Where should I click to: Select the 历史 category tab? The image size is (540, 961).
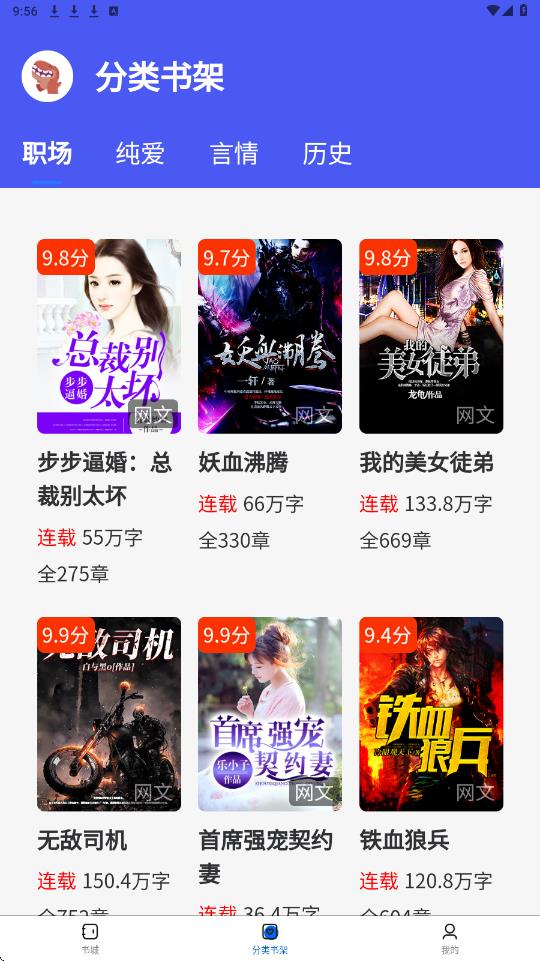(327, 153)
